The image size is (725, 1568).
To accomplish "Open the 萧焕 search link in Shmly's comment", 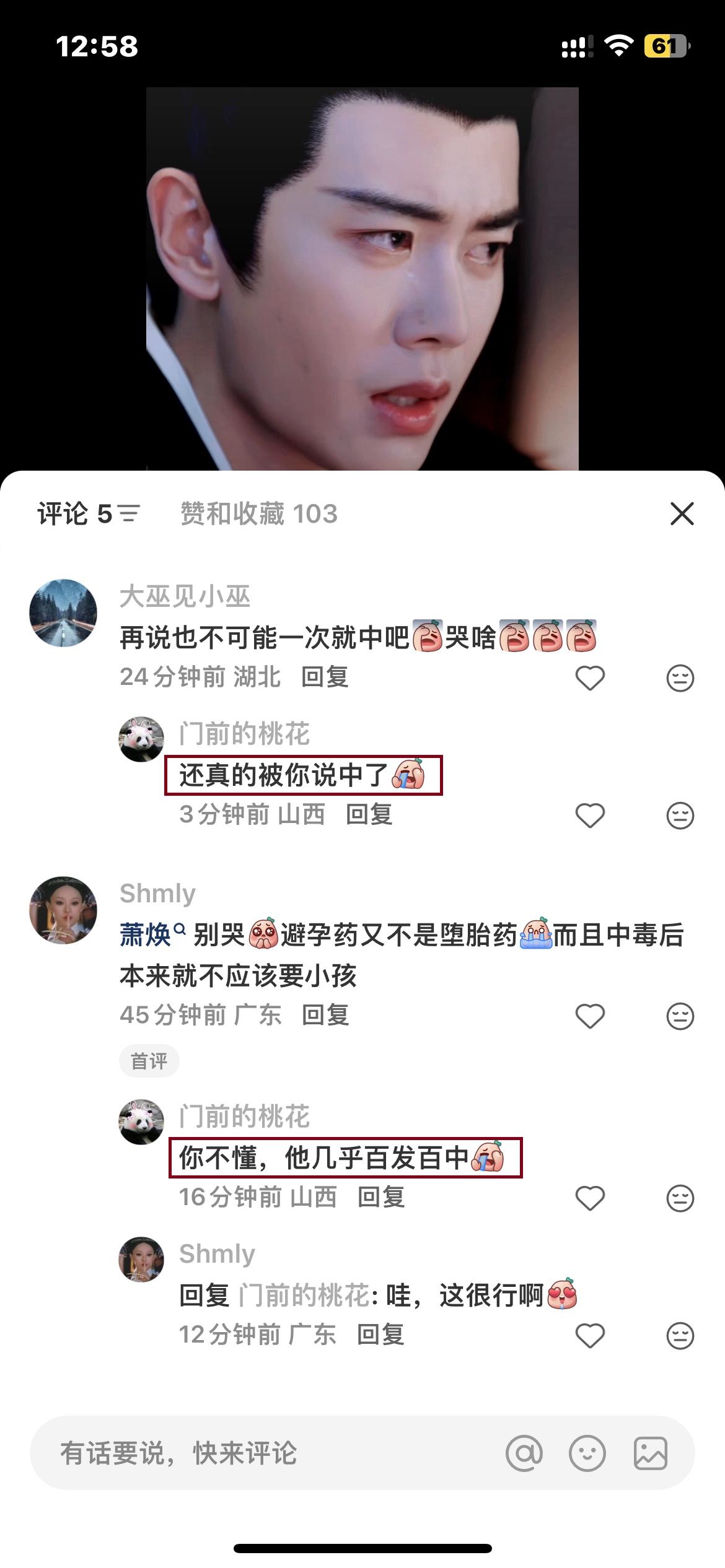I will [152, 934].
